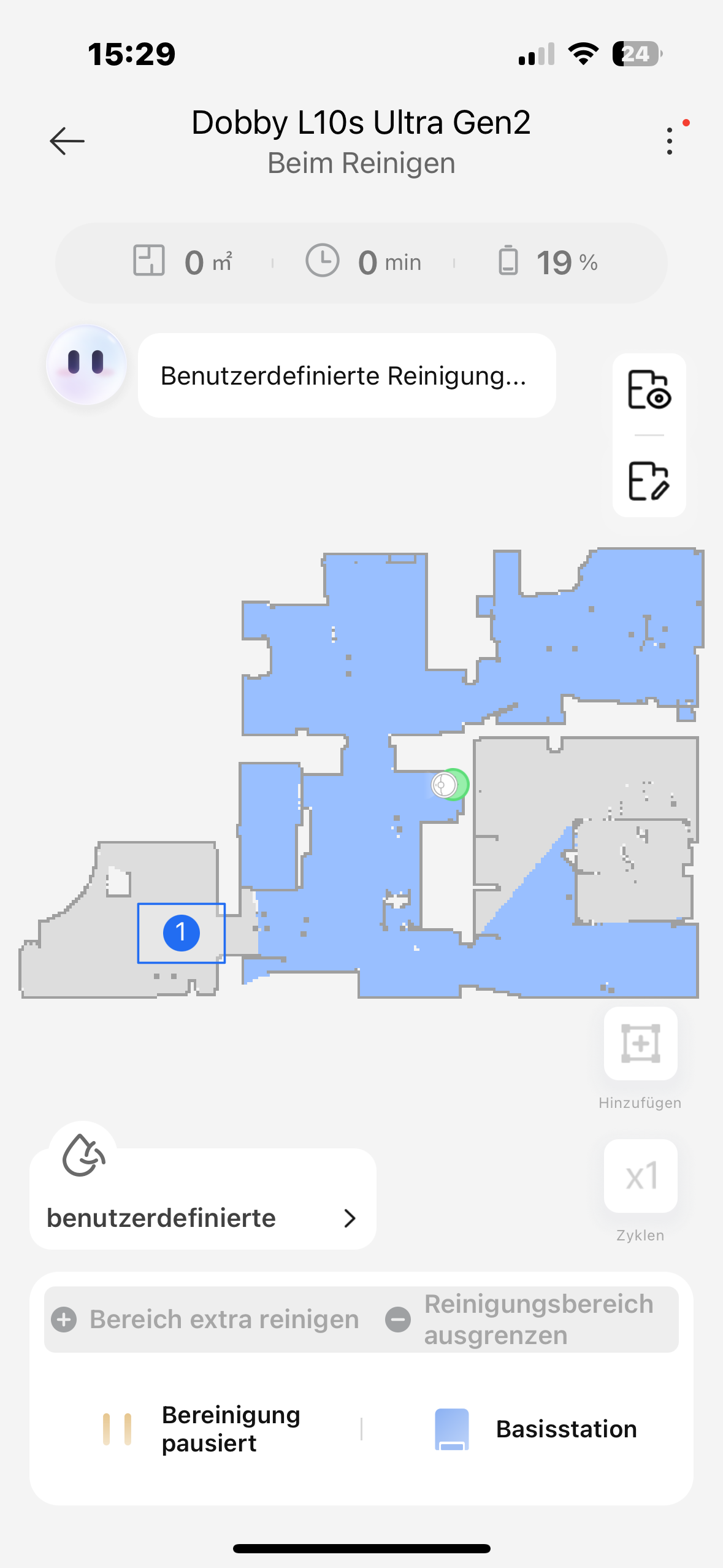
Task: Send robot to Basisstation
Action: click(535, 1429)
